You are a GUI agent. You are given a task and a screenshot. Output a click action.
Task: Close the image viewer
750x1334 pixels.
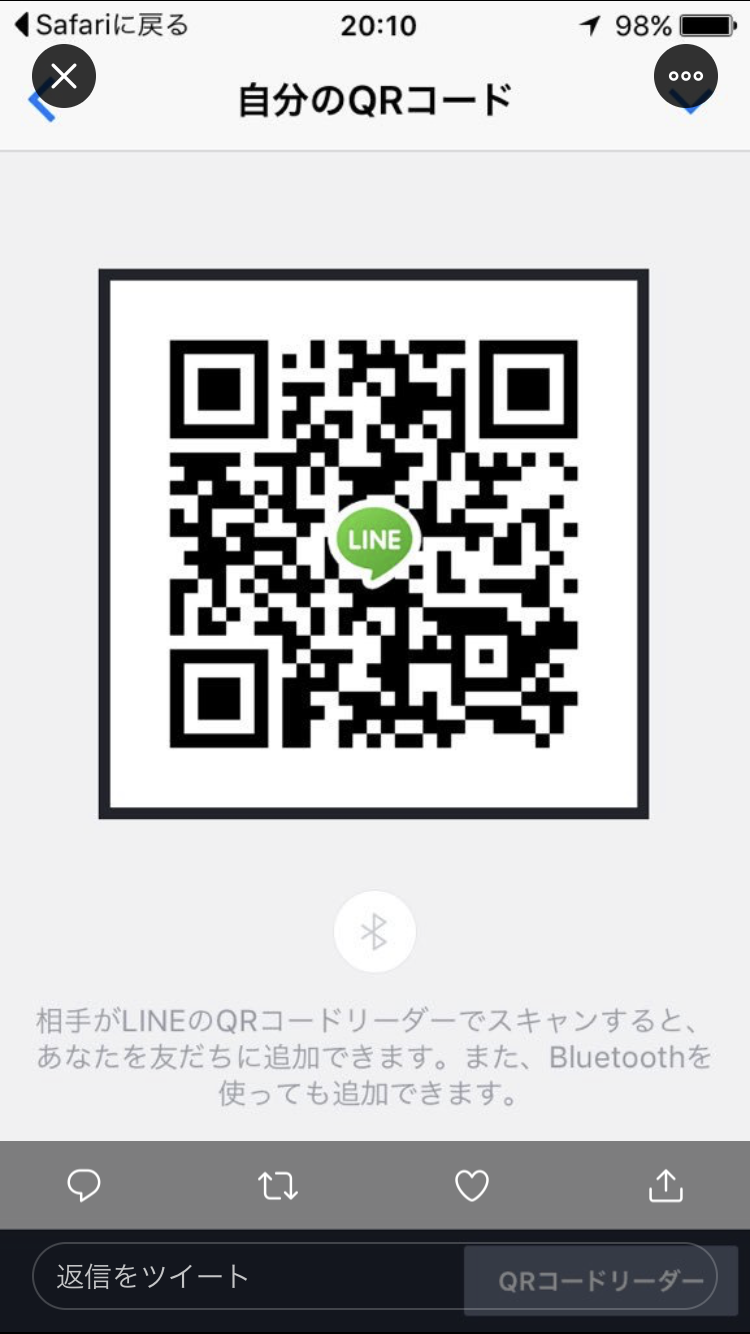(x=64, y=76)
